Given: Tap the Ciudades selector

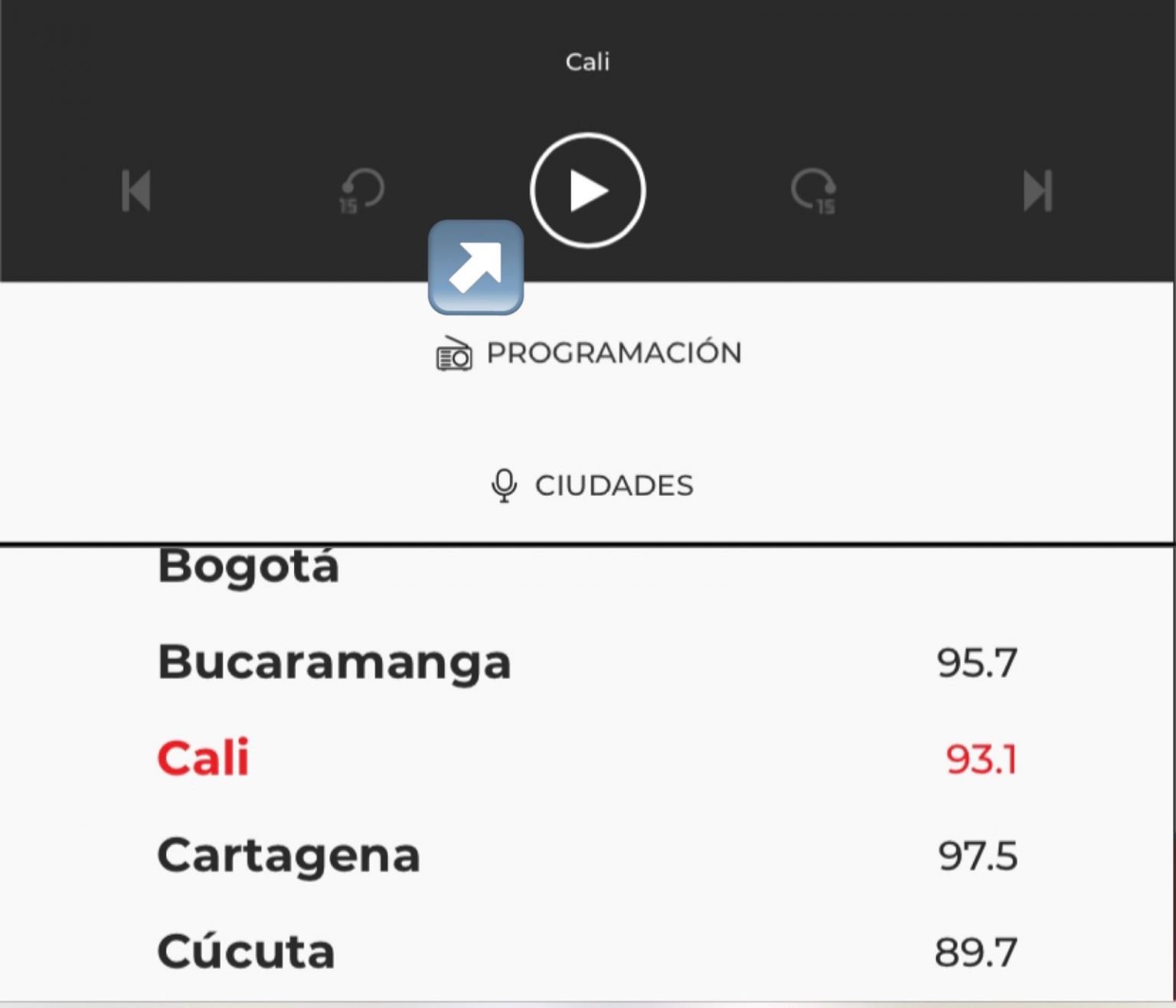Looking at the screenshot, I should pyautogui.click(x=591, y=485).
